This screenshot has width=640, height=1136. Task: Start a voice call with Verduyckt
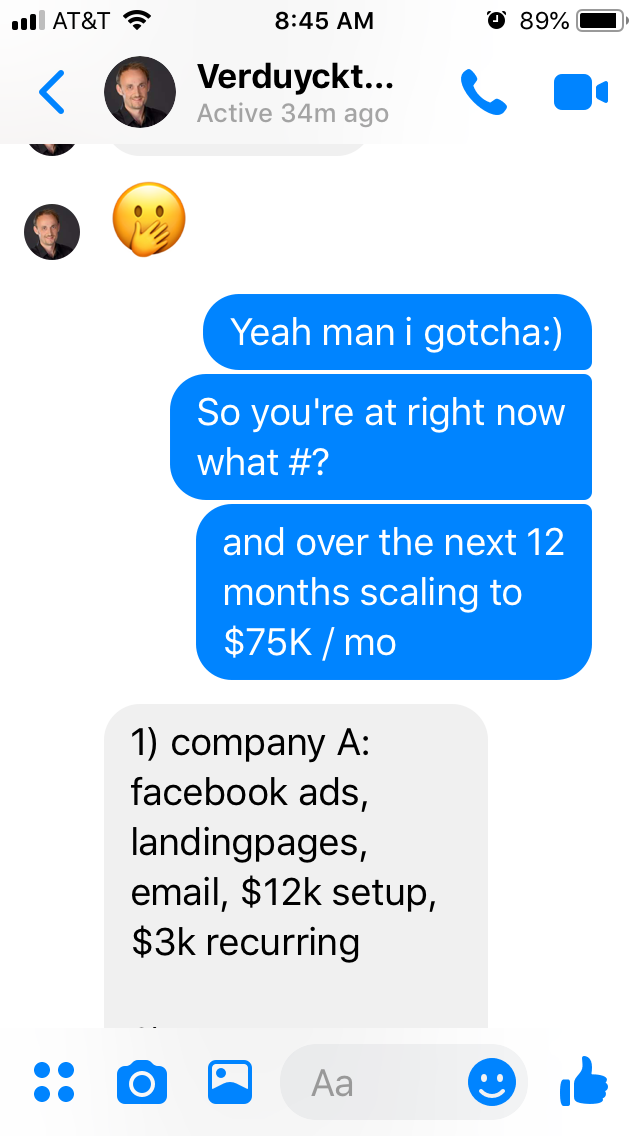[484, 93]
